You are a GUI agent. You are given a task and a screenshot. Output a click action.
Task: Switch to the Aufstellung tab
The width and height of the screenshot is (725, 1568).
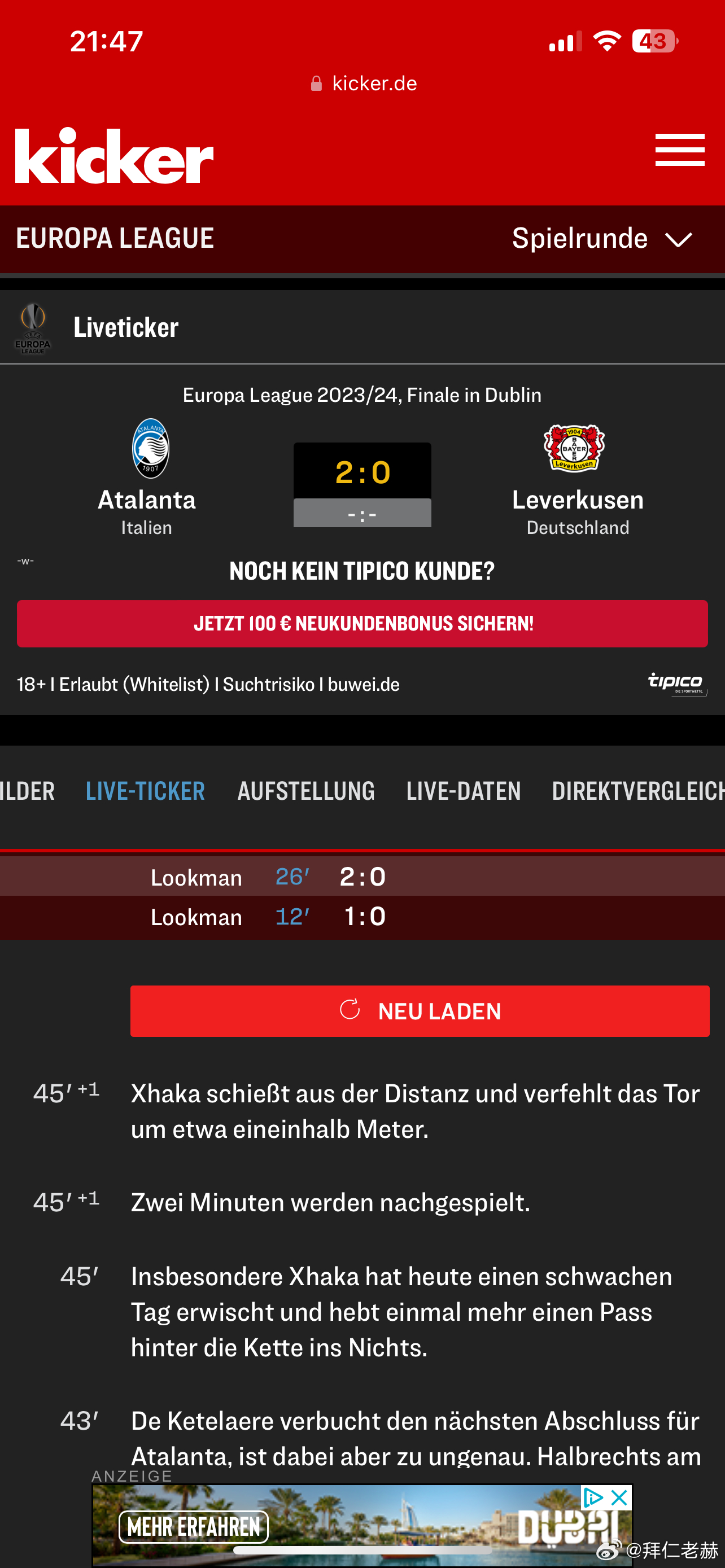click(305, 791)
